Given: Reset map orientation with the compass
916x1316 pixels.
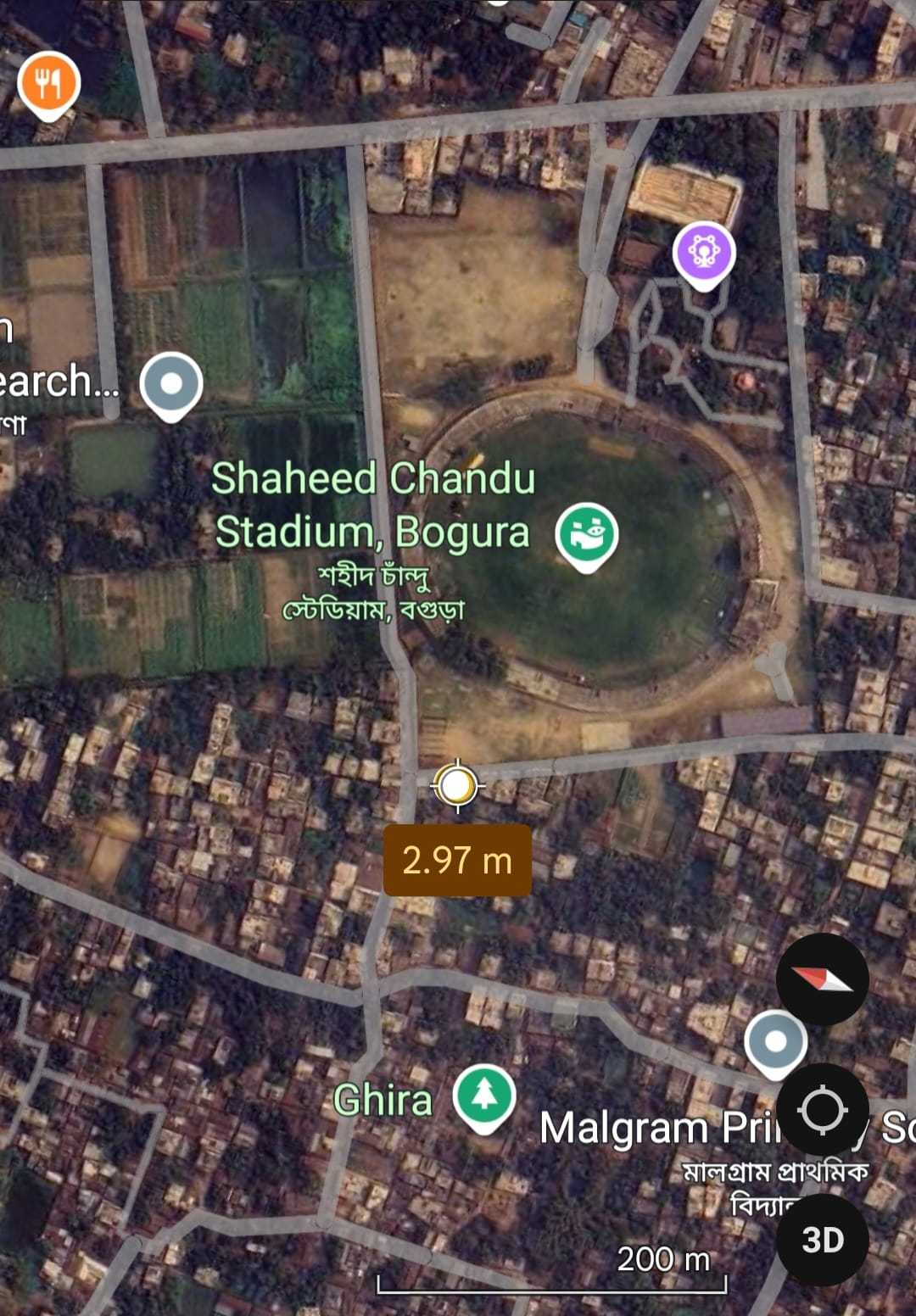Looking at the screenshot, I should click(x=822, y=980).
